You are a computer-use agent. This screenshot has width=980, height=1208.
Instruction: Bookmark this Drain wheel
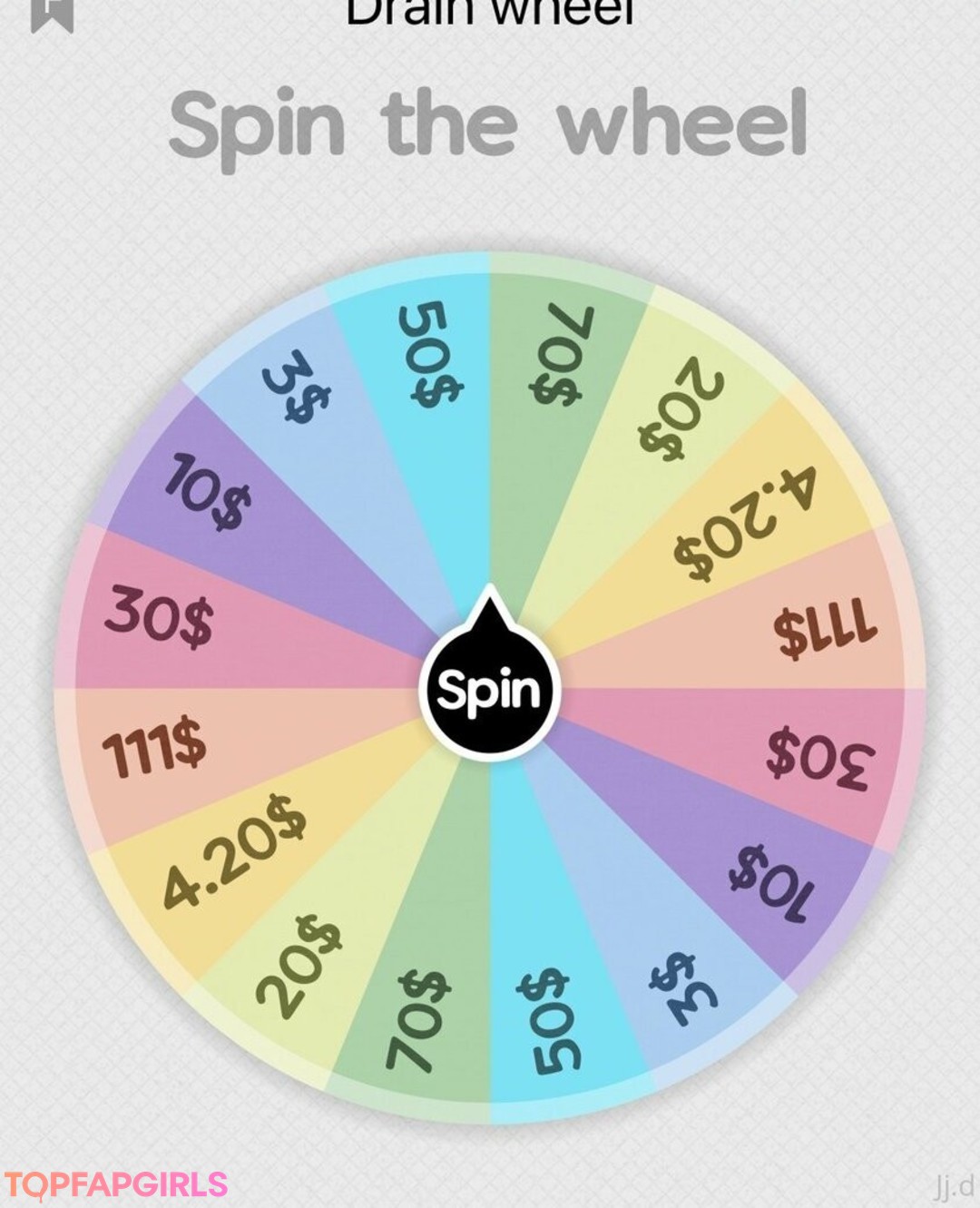point(53,13)
